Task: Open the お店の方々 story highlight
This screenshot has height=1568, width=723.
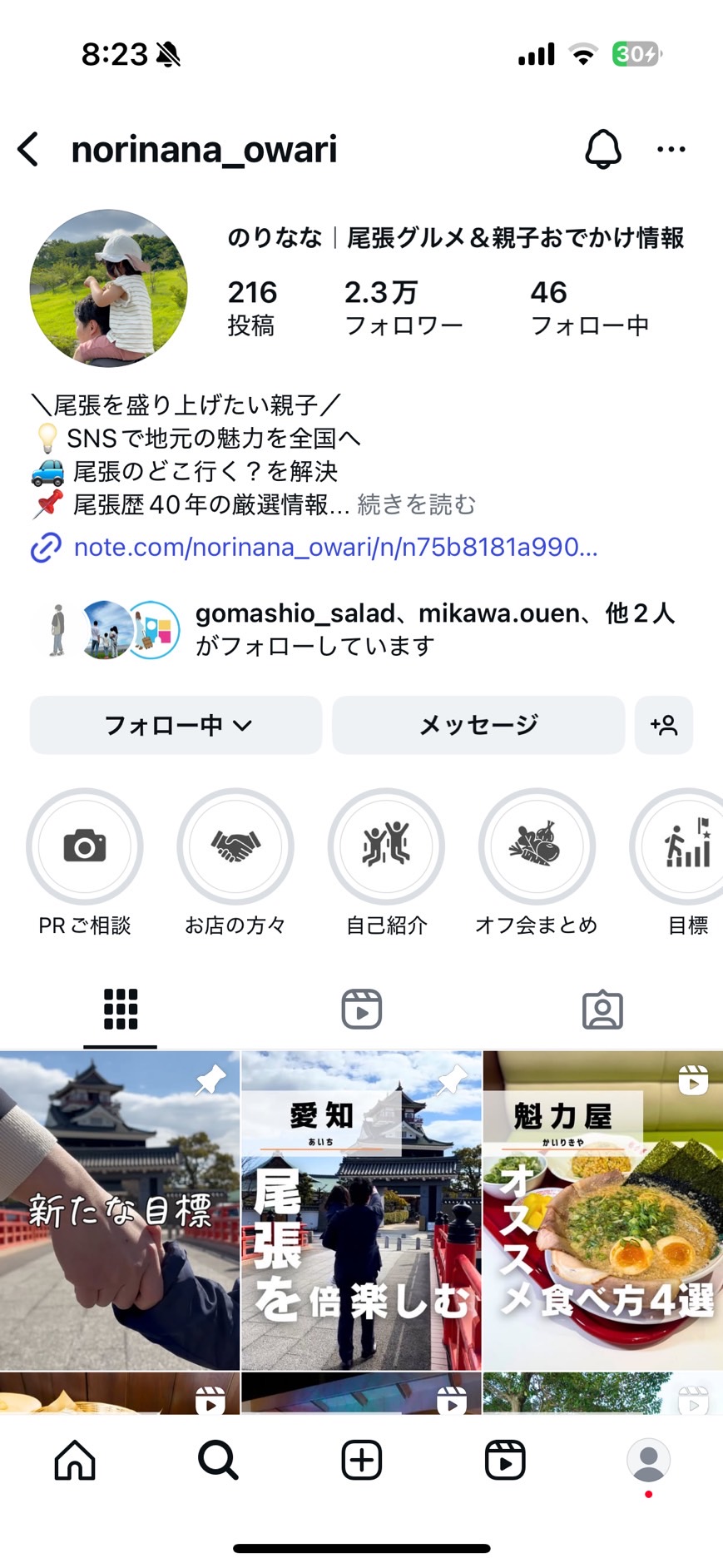Action: [235, 846]
